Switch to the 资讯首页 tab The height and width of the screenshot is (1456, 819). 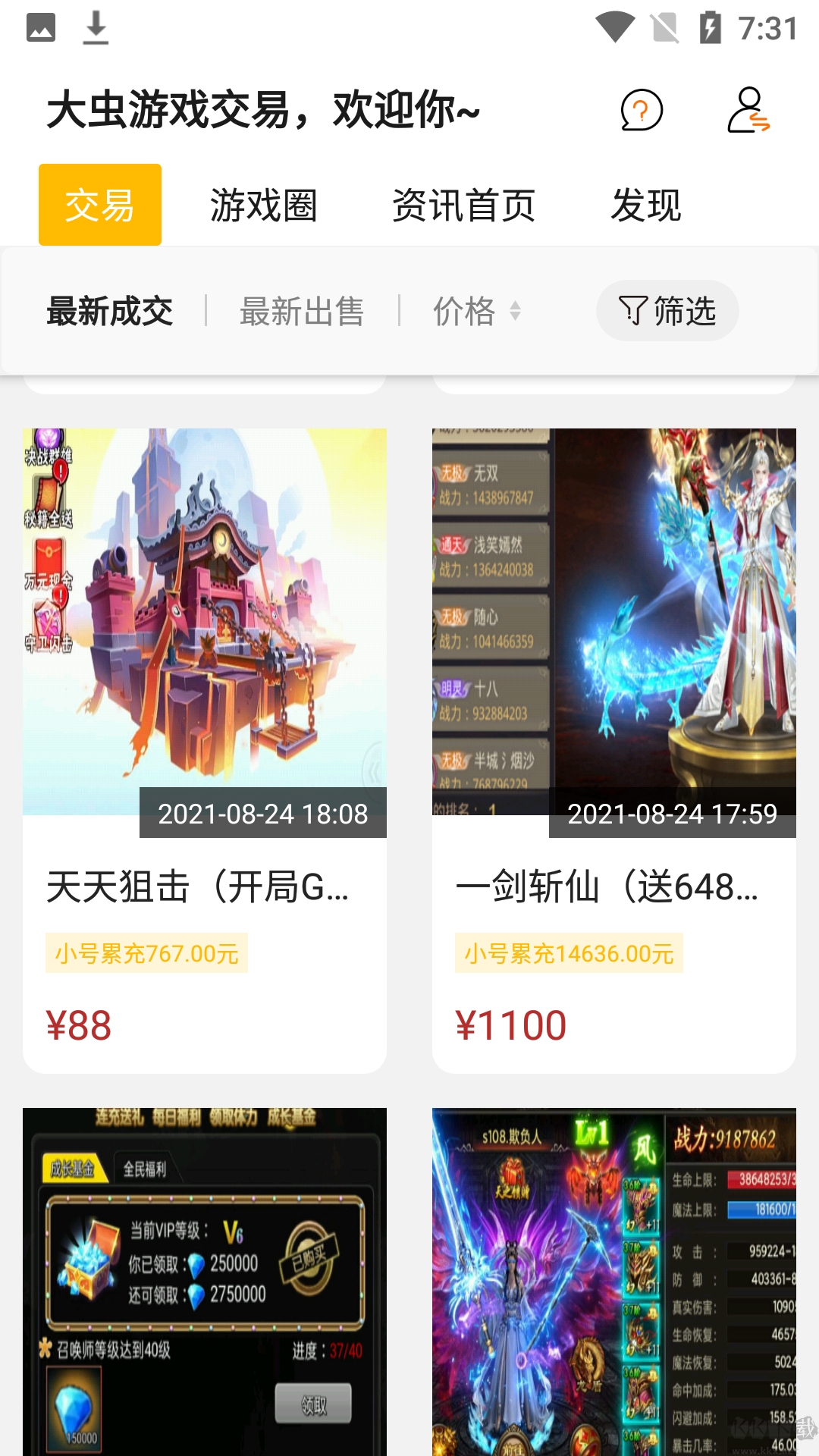point(463,203)
